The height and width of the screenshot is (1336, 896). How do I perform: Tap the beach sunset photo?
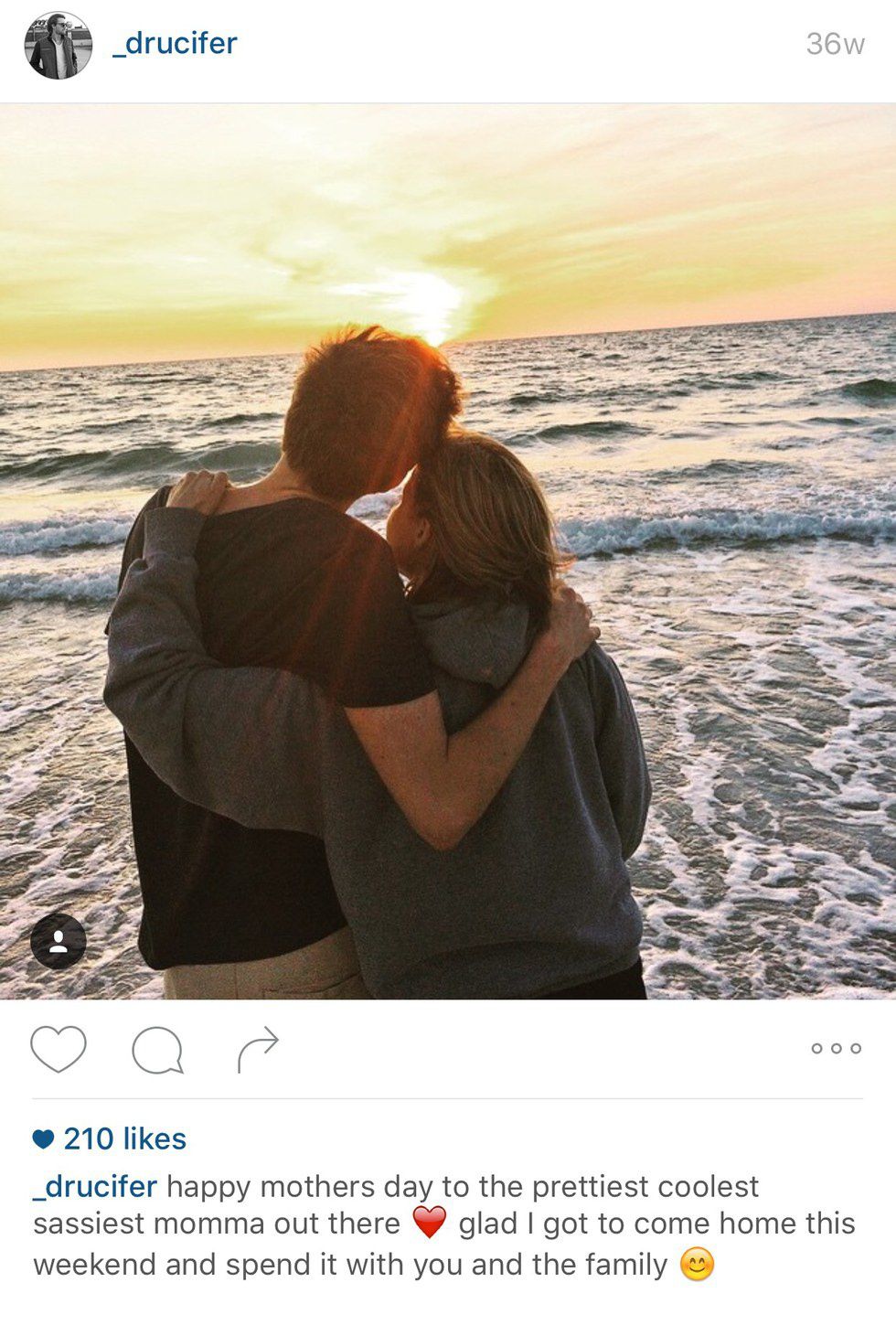click(448, 550)
